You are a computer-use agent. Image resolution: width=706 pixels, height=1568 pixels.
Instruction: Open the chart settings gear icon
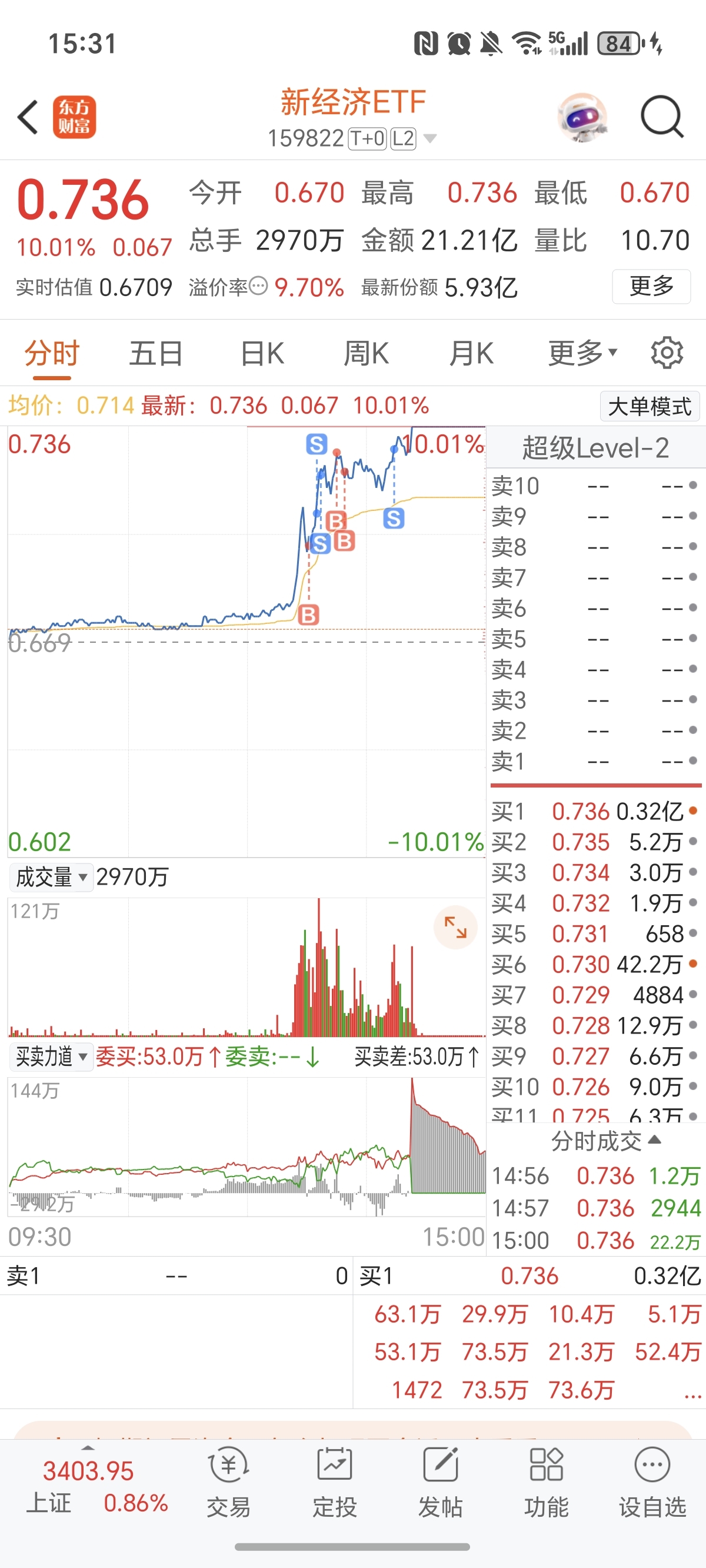(x=667, y=352)
